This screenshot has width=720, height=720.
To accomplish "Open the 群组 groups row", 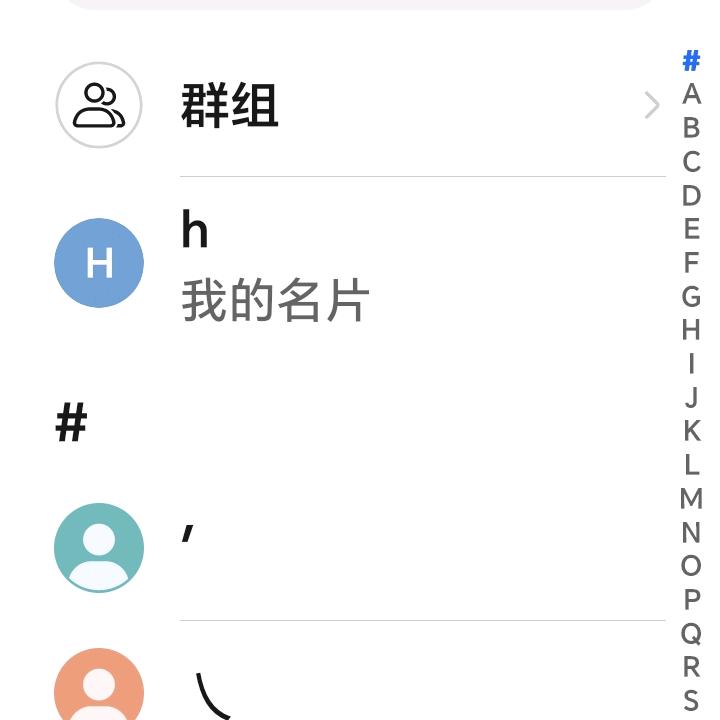I will click(x=360, y=105).
